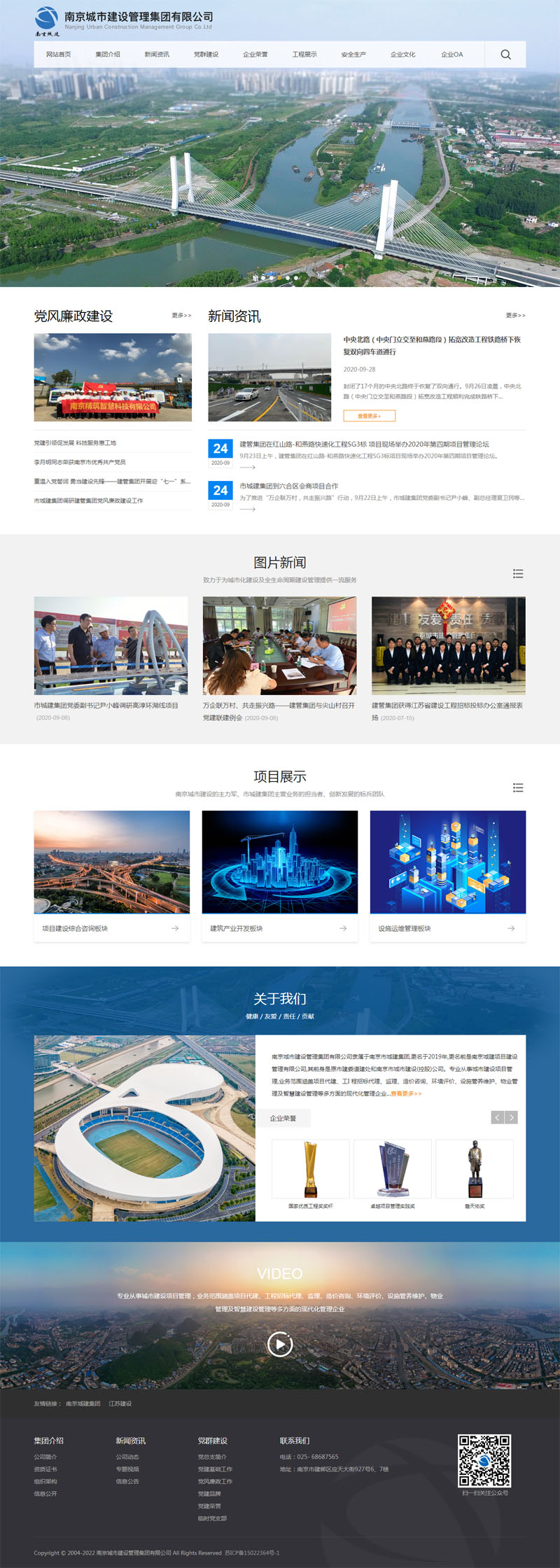The image size is (560, 1568).
Task: Open 公司简介 link in footer
Action: (x=45, y=1457)
